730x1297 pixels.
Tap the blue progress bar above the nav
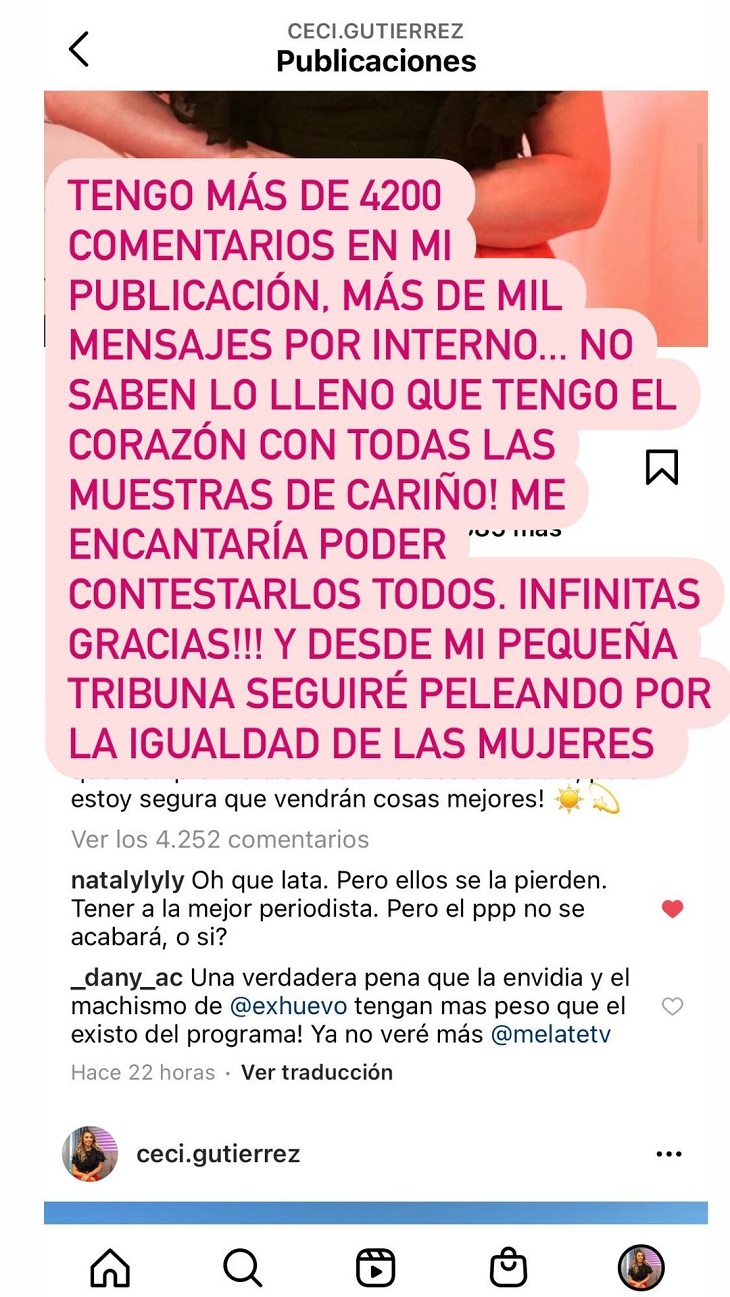click(x=365, y=1211)
